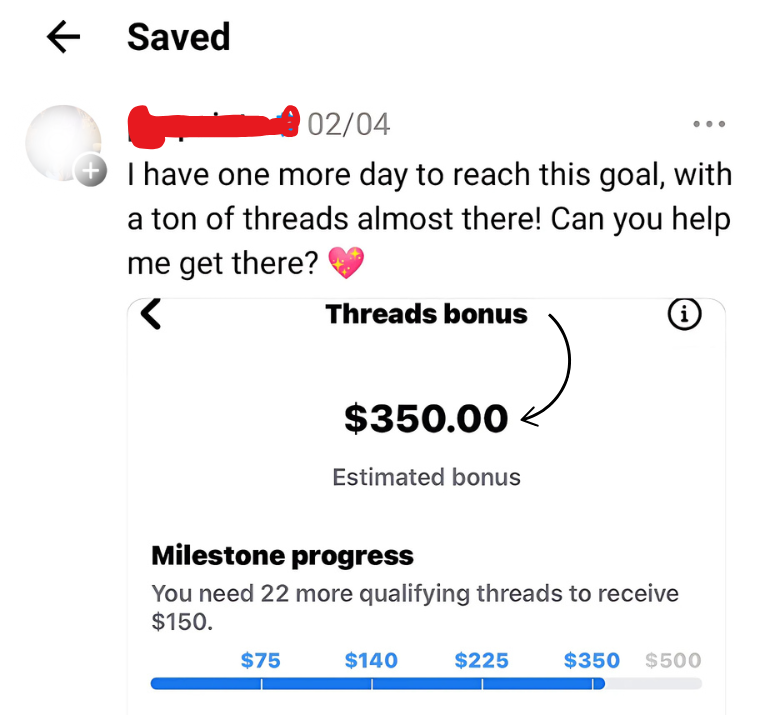
Task: Go back from Saved screen
Action: (x=63, y=38)
